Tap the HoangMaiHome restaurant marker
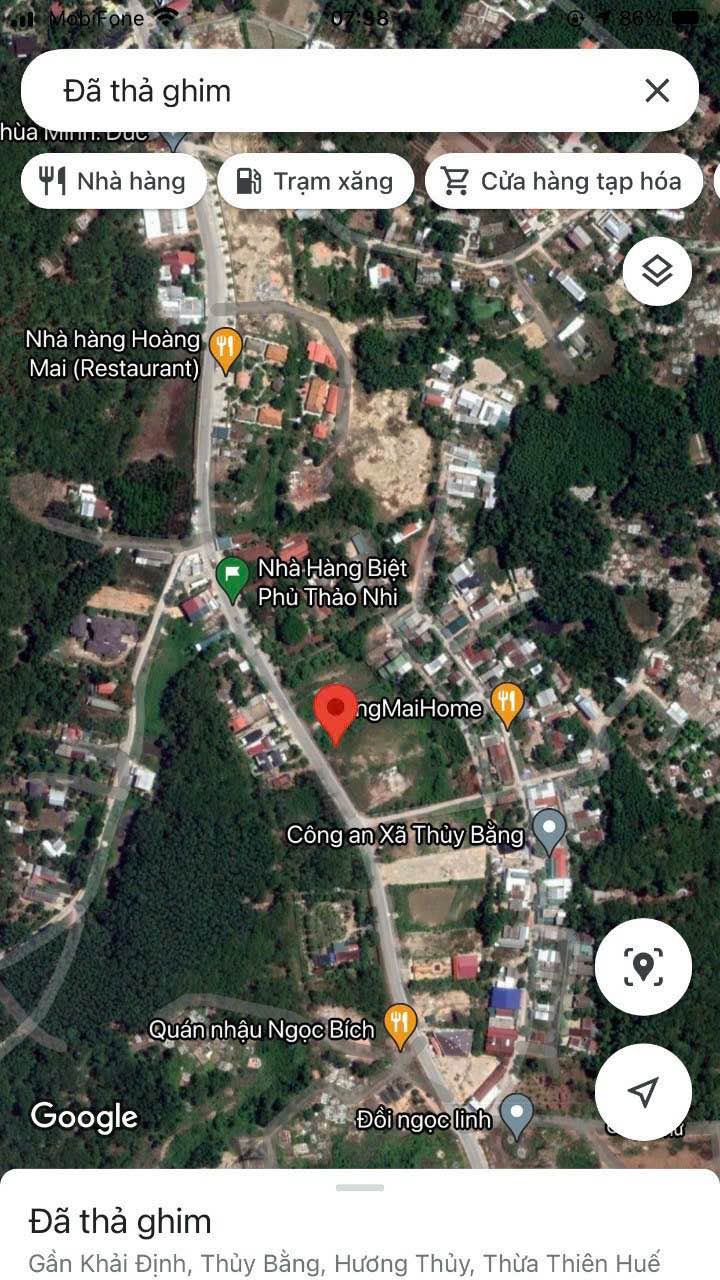720x1280 pixels. pyautogui.click(x=508, y=706)
